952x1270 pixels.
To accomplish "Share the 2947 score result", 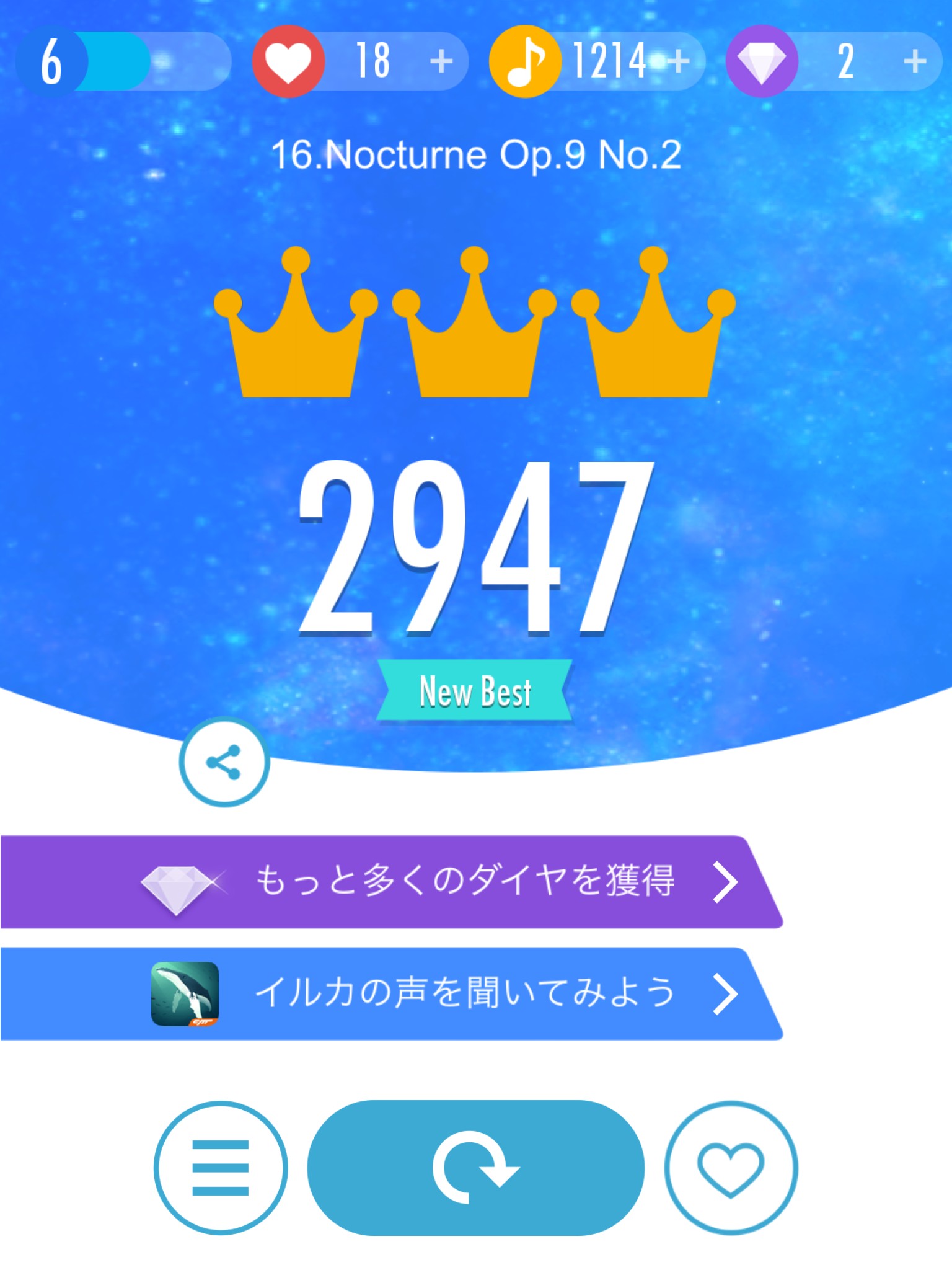I will (x=224, y=762).
